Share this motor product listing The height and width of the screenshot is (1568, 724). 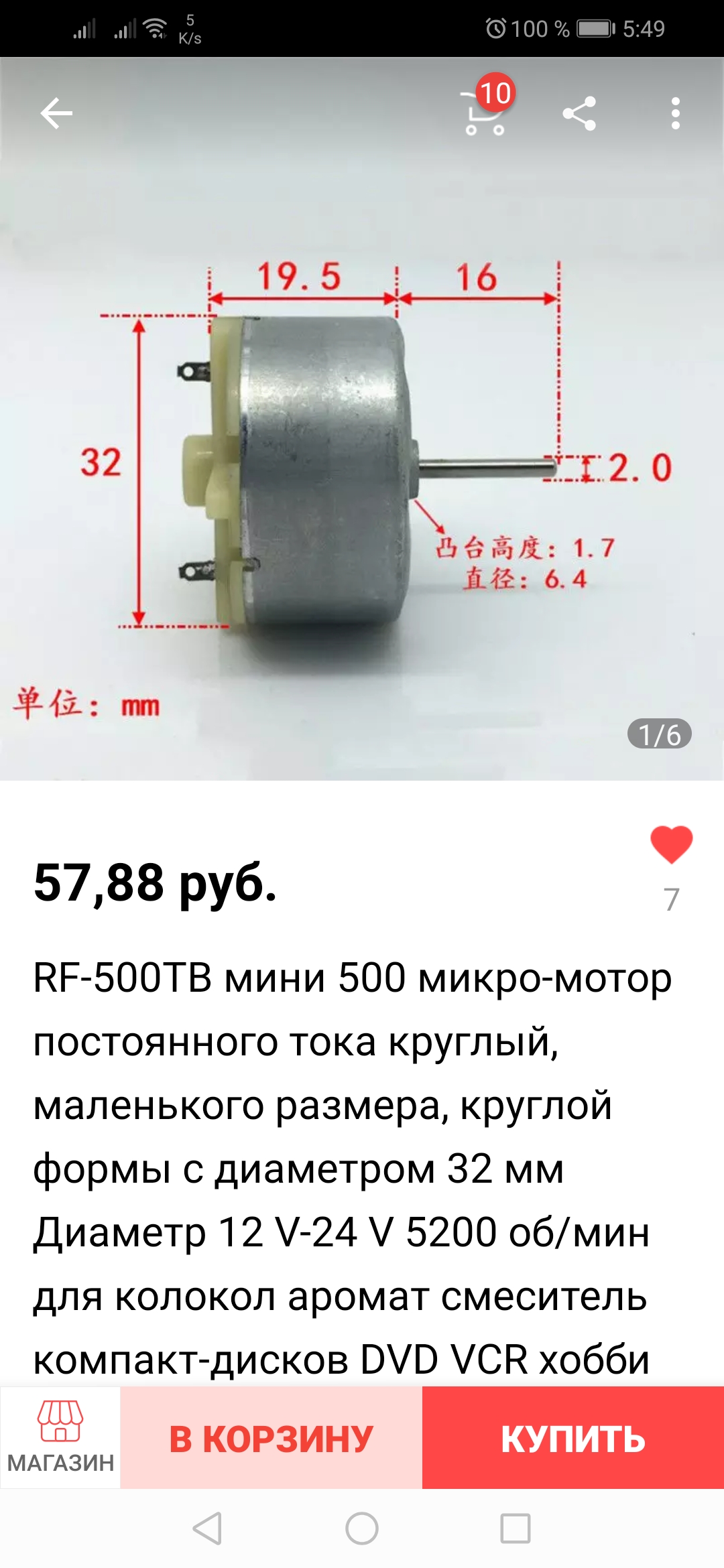[x=579, y=113]
